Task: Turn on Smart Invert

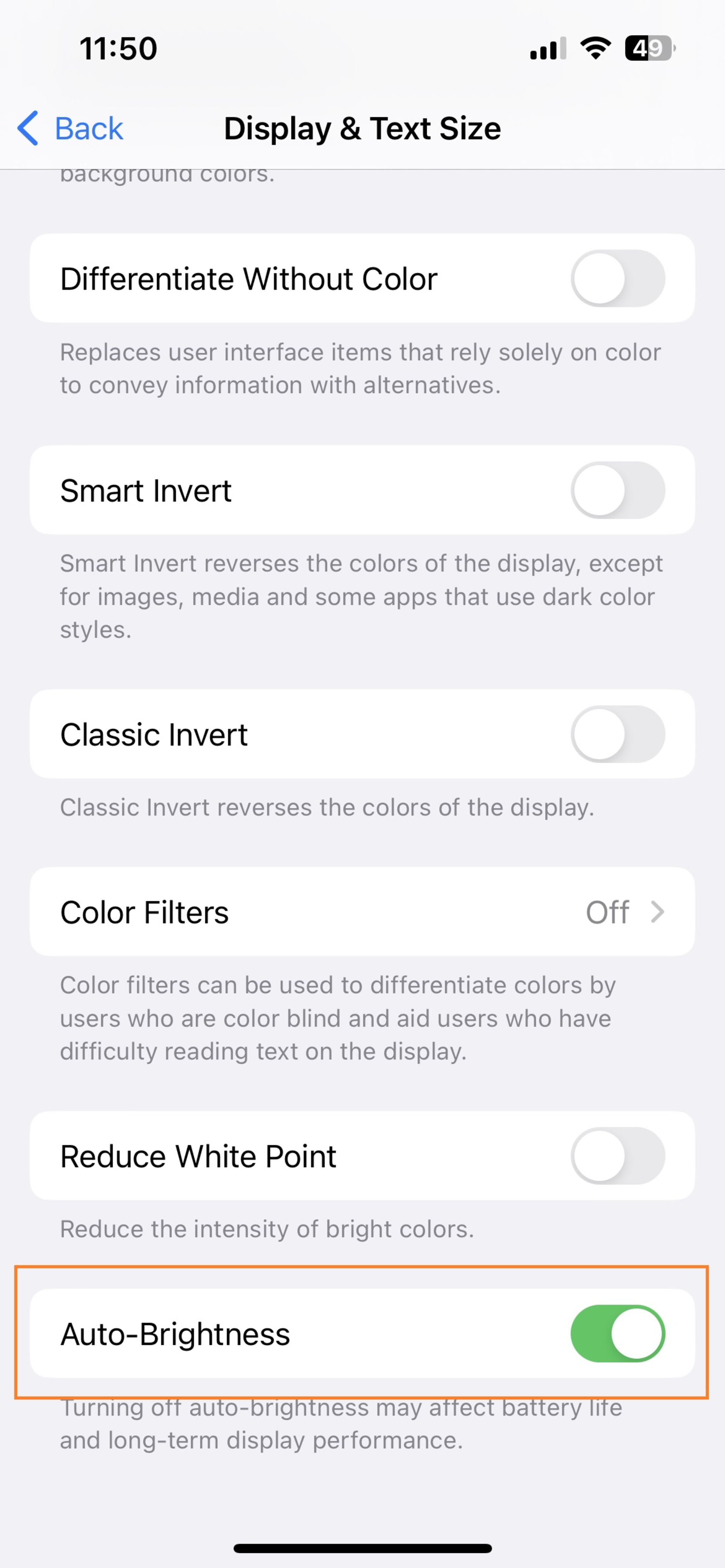Action: [x=617, y=490]
